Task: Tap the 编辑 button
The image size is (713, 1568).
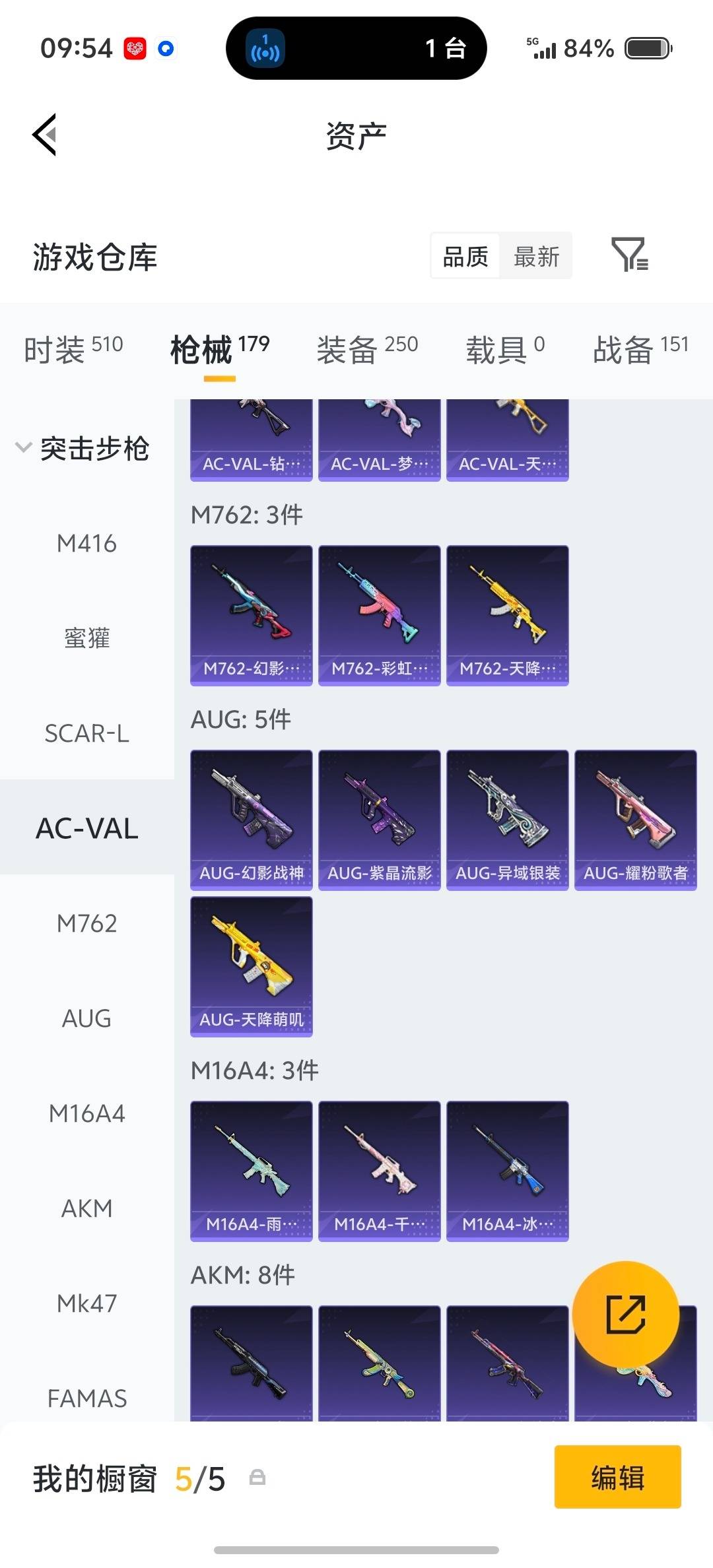Action: 617,1480
